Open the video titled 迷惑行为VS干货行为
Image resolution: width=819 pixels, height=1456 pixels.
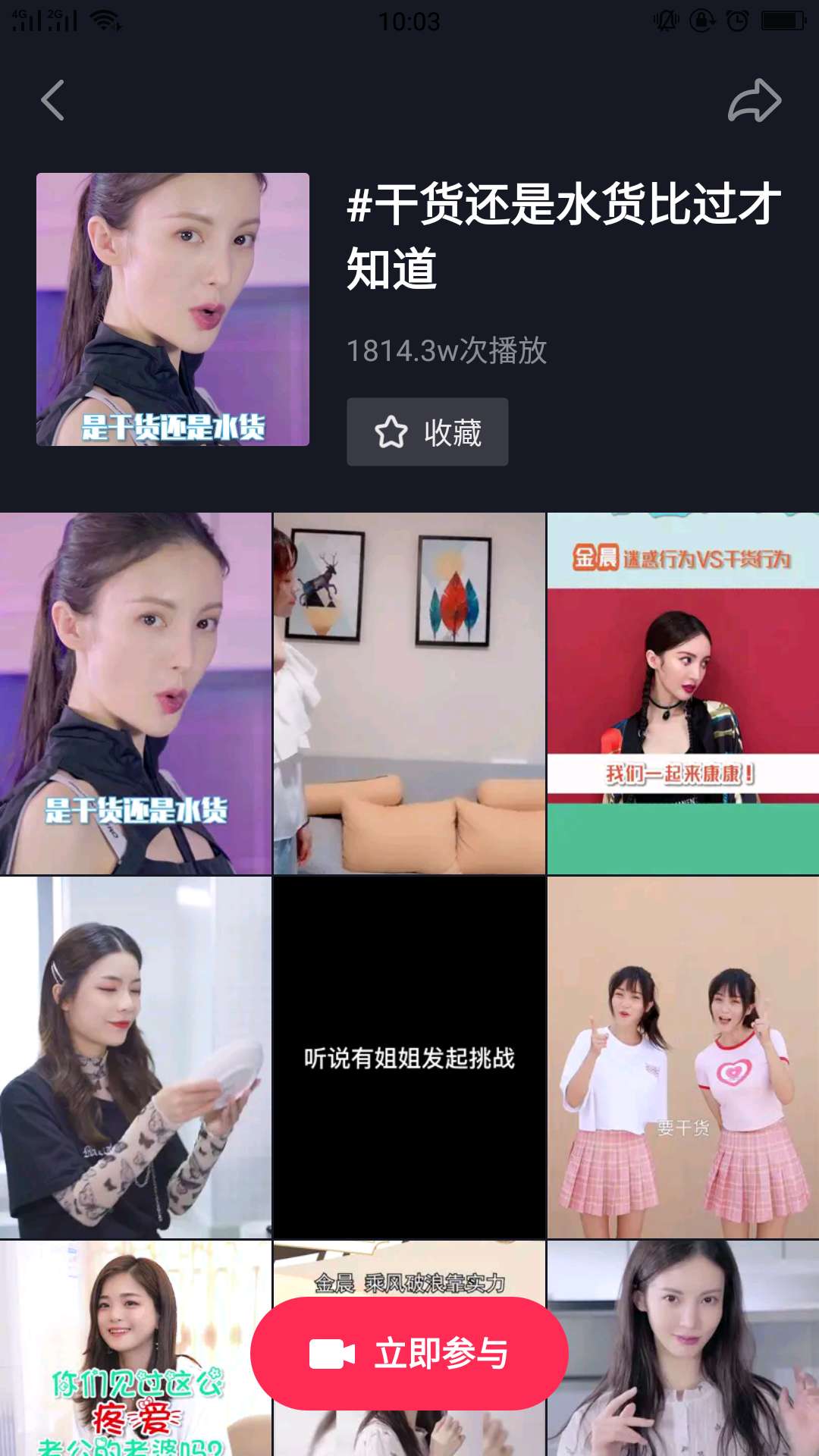coord(682,693)
